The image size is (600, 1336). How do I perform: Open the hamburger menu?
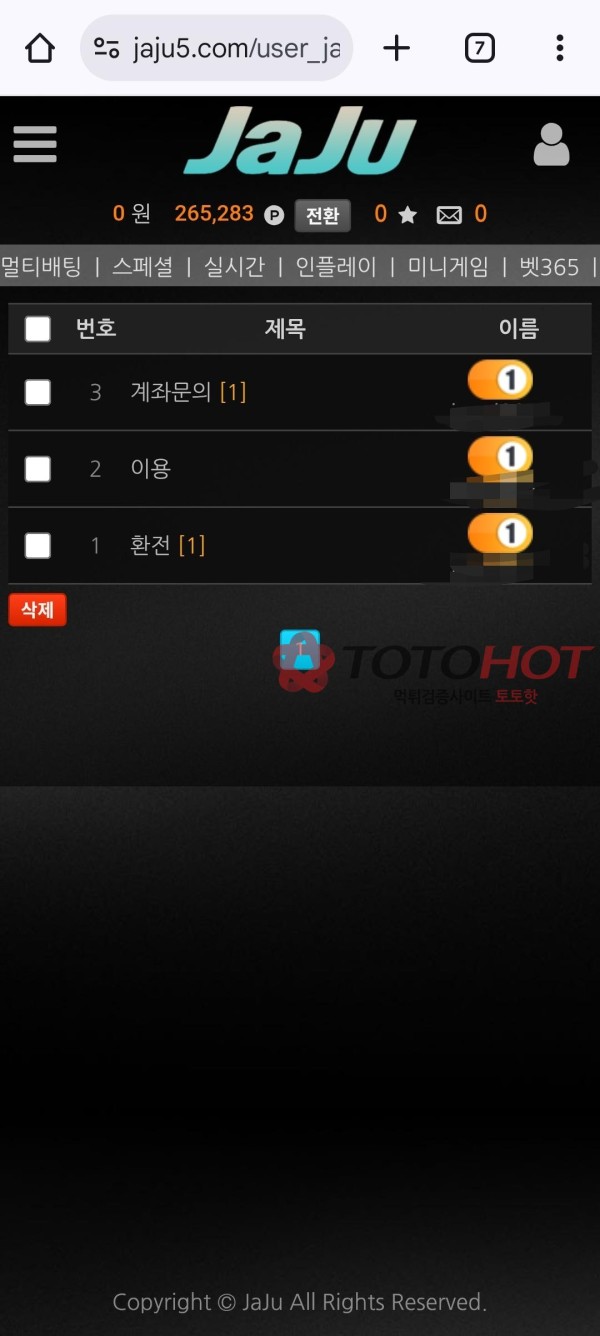[35, 145]
